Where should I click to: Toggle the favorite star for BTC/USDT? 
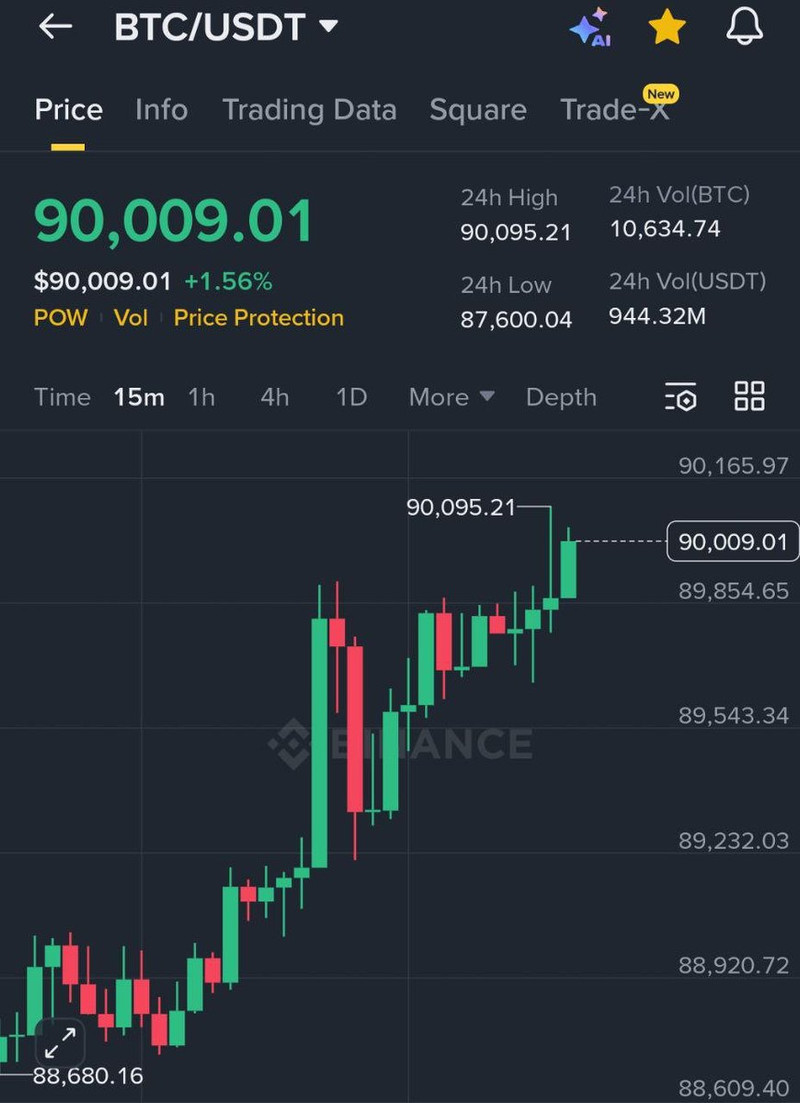click(666, 27)
